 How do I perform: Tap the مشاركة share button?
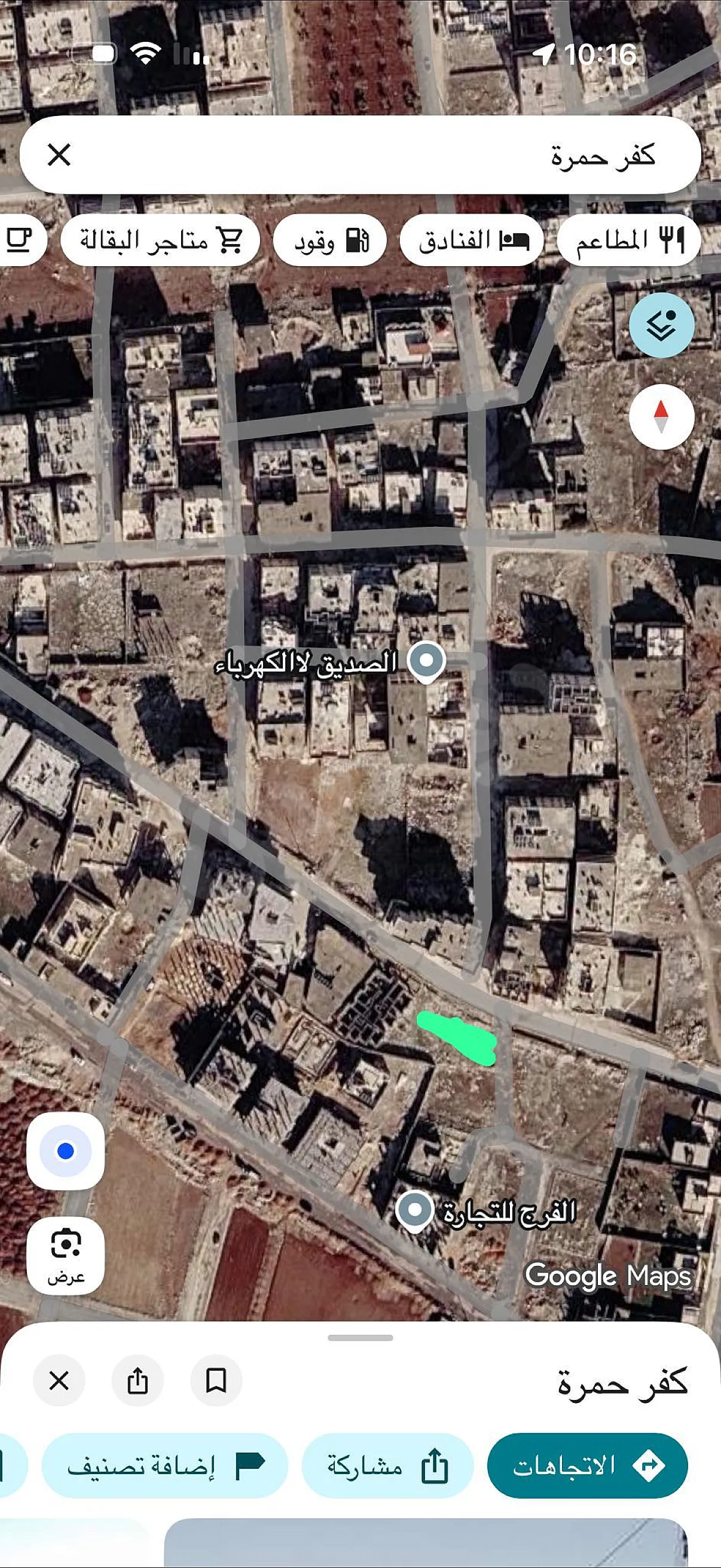[387, 1465]
